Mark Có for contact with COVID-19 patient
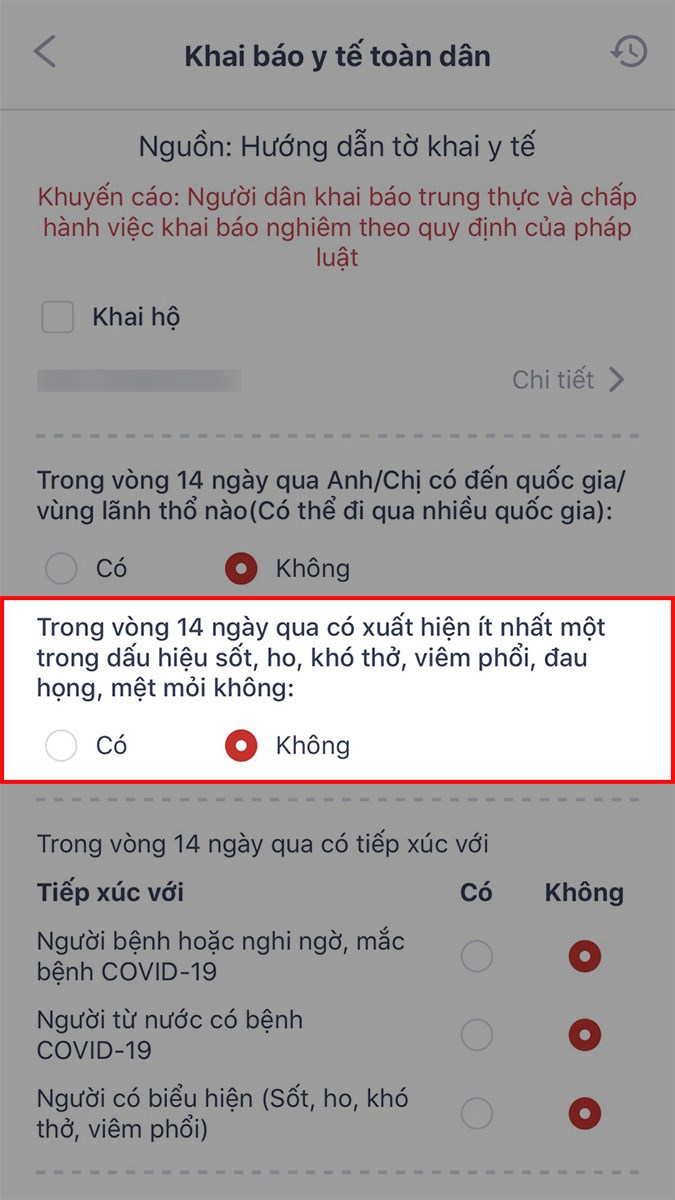The width and height of the screenshot is (675, 1200). 477,957
